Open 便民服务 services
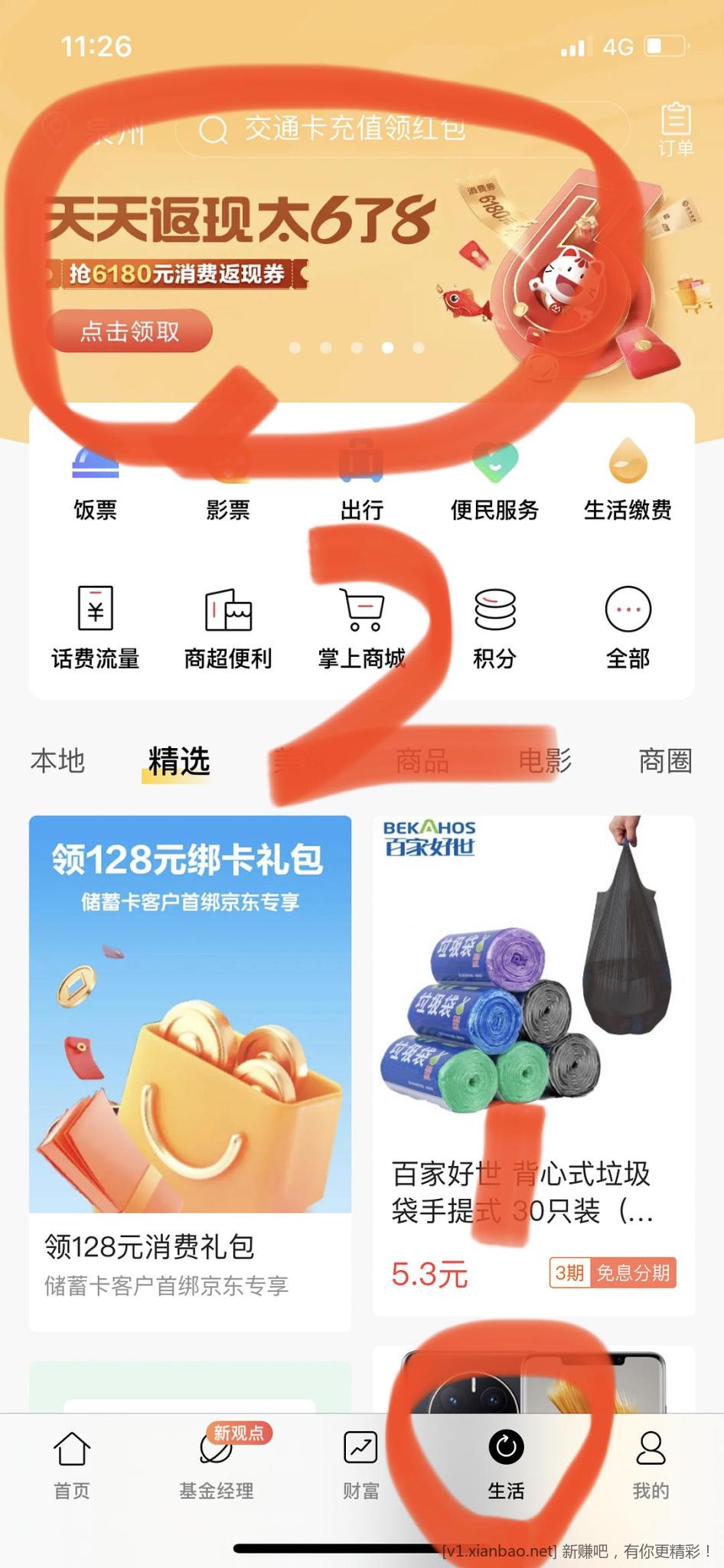The width and height of the screenshot is (724, 1568). click(x=494, y=480)
